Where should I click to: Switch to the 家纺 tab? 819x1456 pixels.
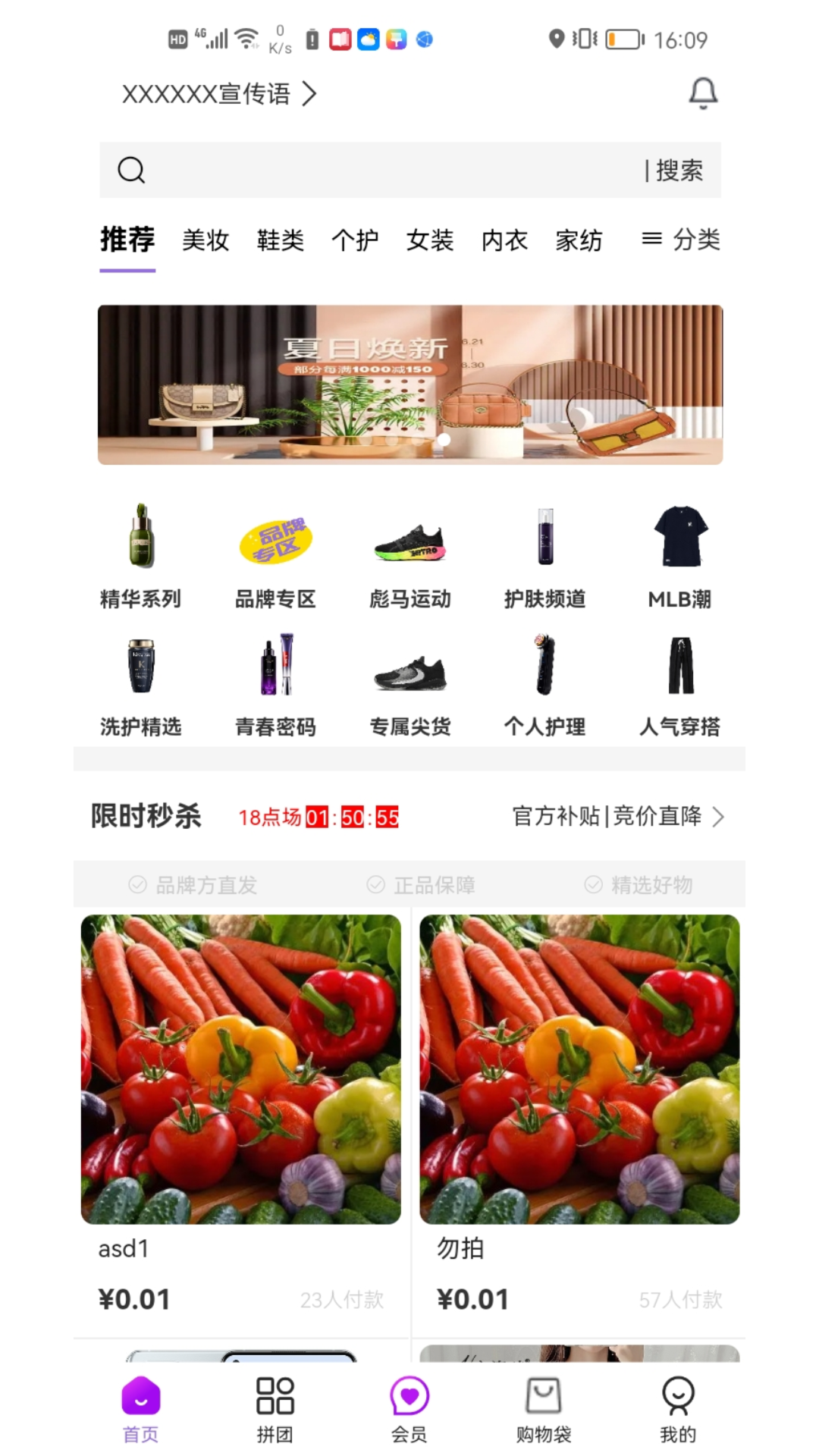pyautogui.click(x=579, y=240)
